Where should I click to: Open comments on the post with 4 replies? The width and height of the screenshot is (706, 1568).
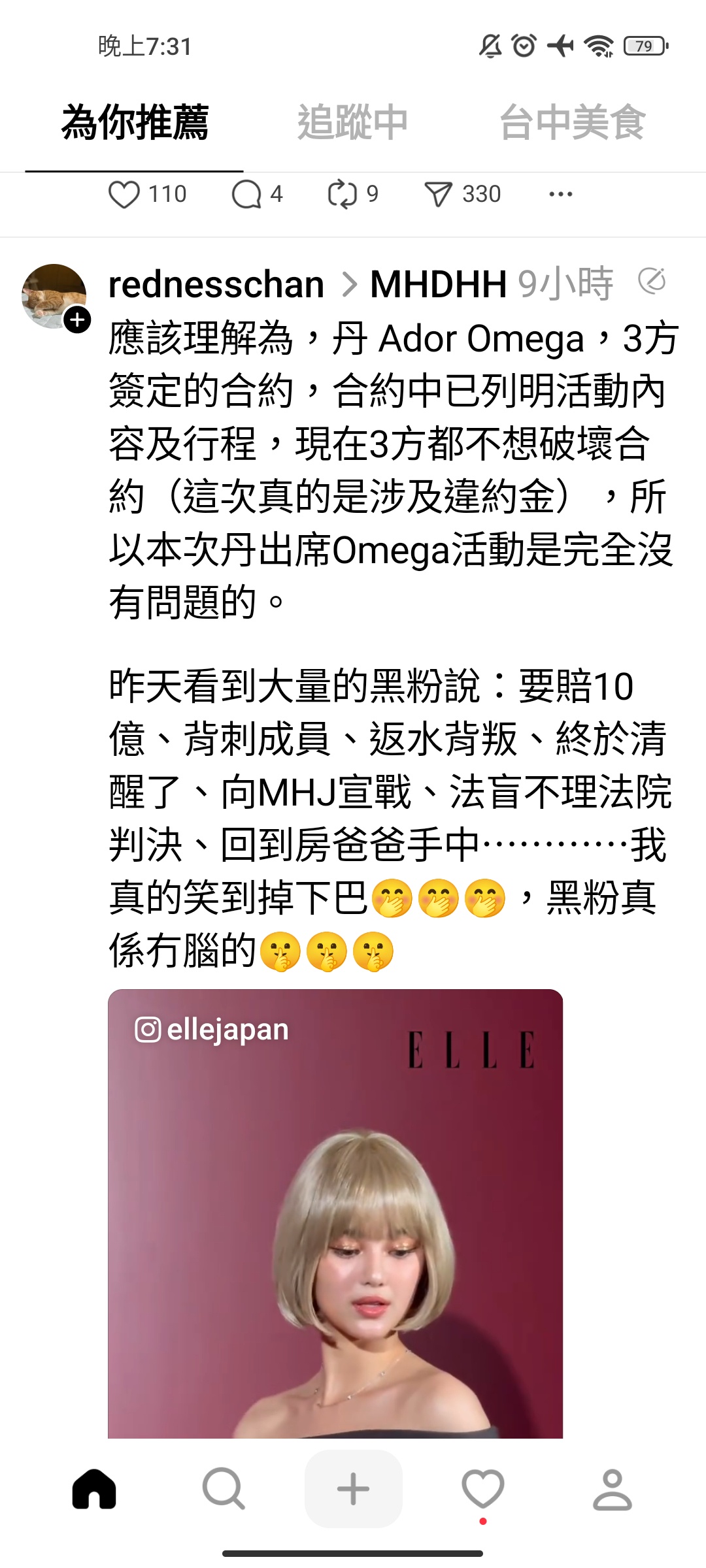pos(246,195)
